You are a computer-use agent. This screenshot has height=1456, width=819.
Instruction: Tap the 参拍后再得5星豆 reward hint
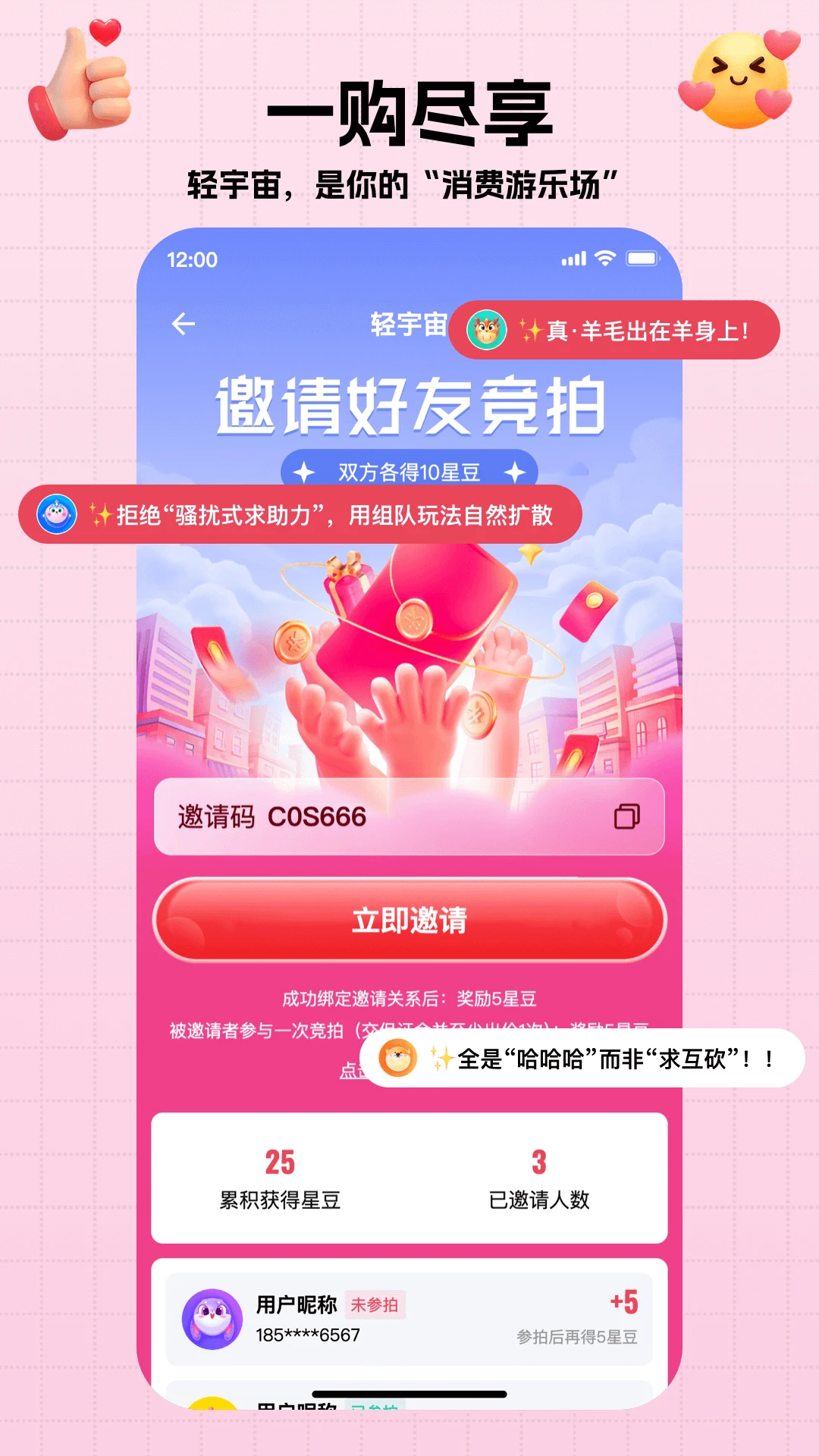577,1335
